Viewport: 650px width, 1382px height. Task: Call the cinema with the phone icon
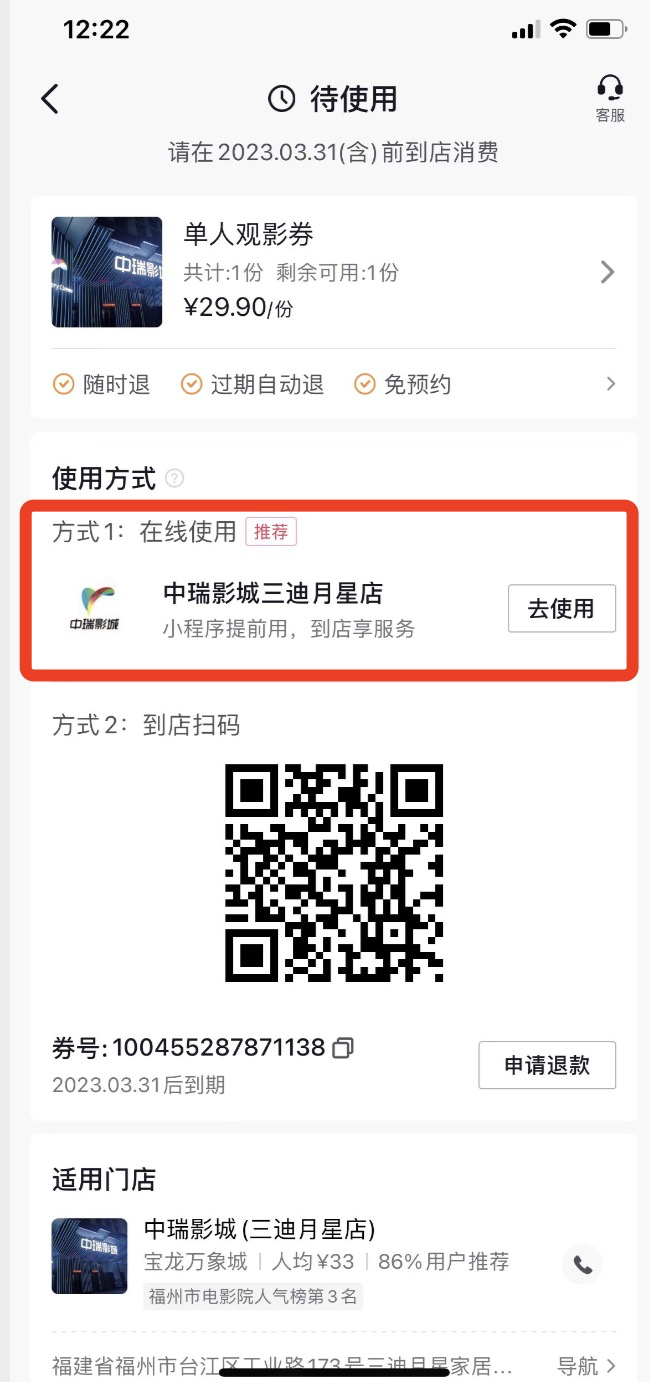(583, 1265)
